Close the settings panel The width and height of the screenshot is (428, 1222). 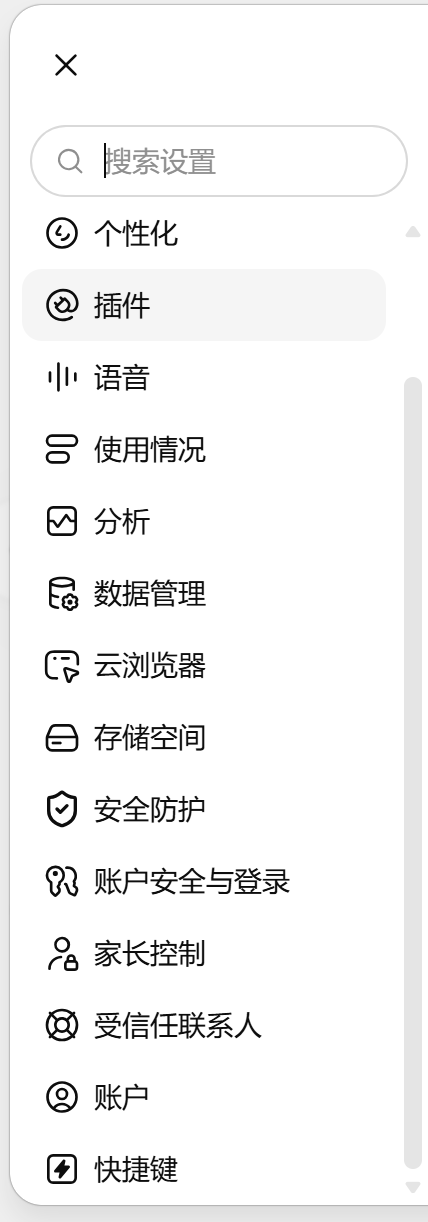pyautogui.click(x=66, y=65)
